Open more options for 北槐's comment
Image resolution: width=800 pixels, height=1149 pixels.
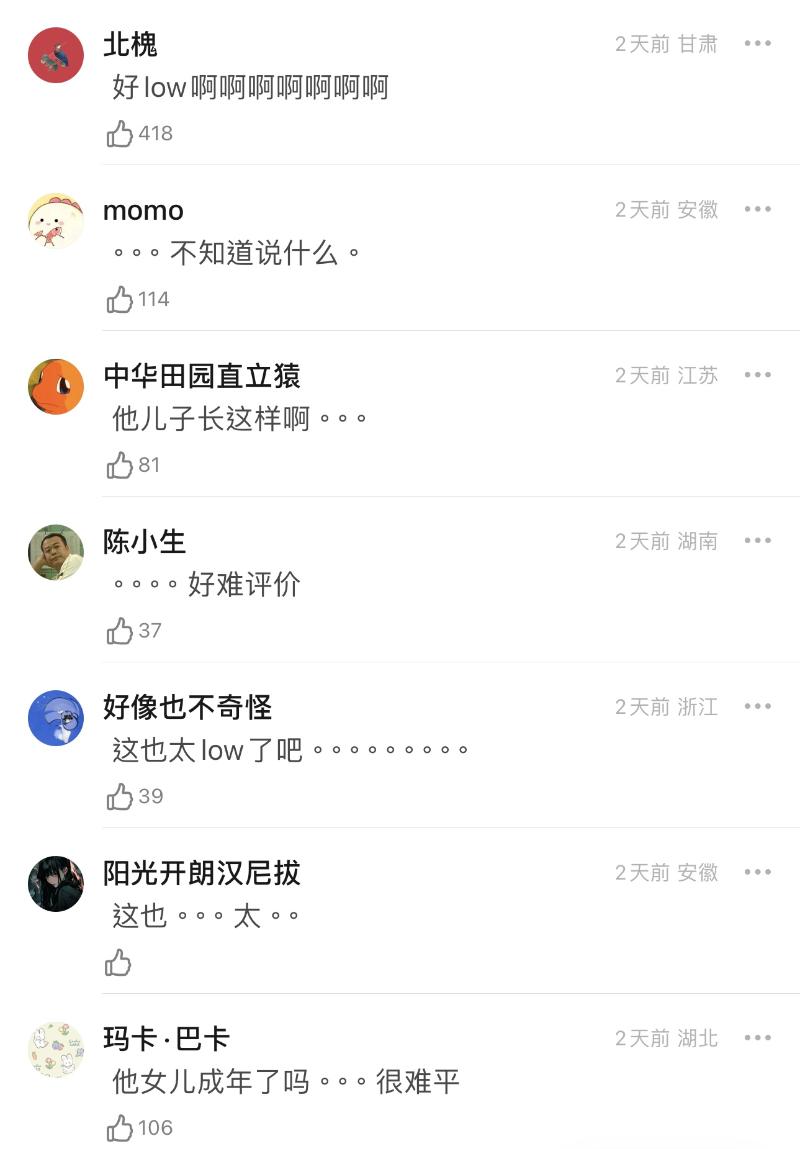[758, 44]
